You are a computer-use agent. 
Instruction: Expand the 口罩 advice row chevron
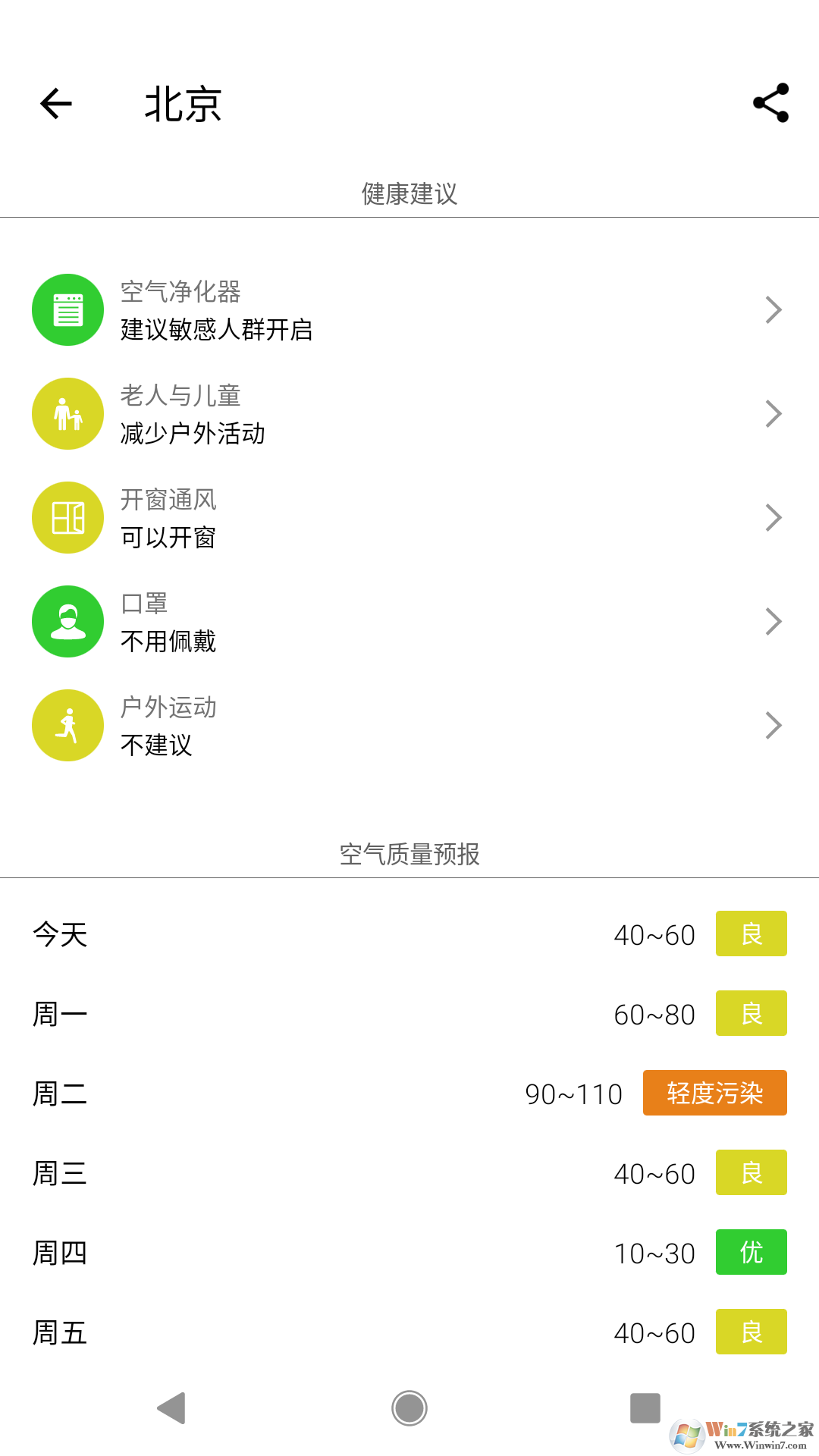tap(773, 621)
